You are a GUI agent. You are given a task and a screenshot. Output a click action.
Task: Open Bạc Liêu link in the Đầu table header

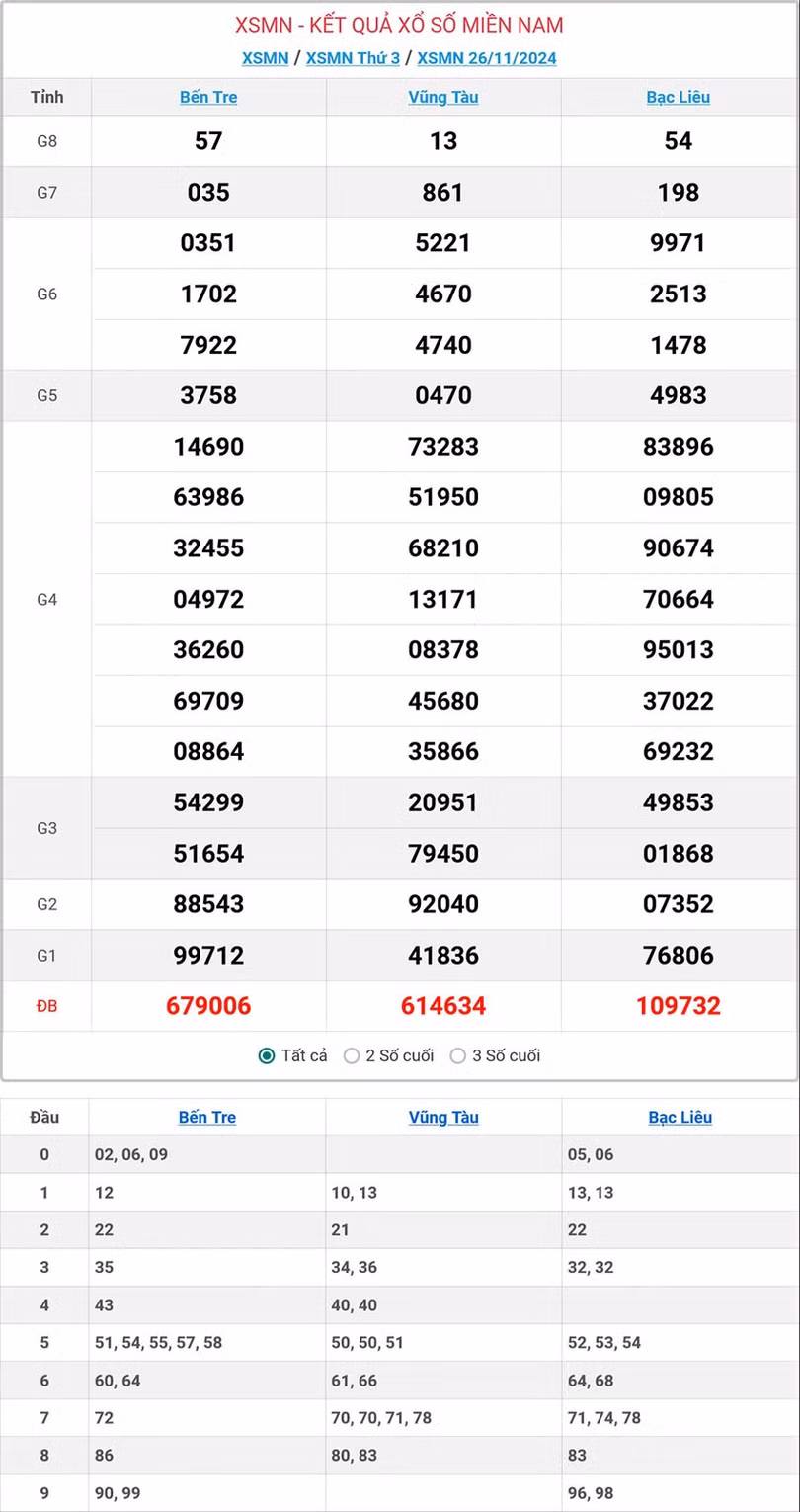(x=680, y=1117)
